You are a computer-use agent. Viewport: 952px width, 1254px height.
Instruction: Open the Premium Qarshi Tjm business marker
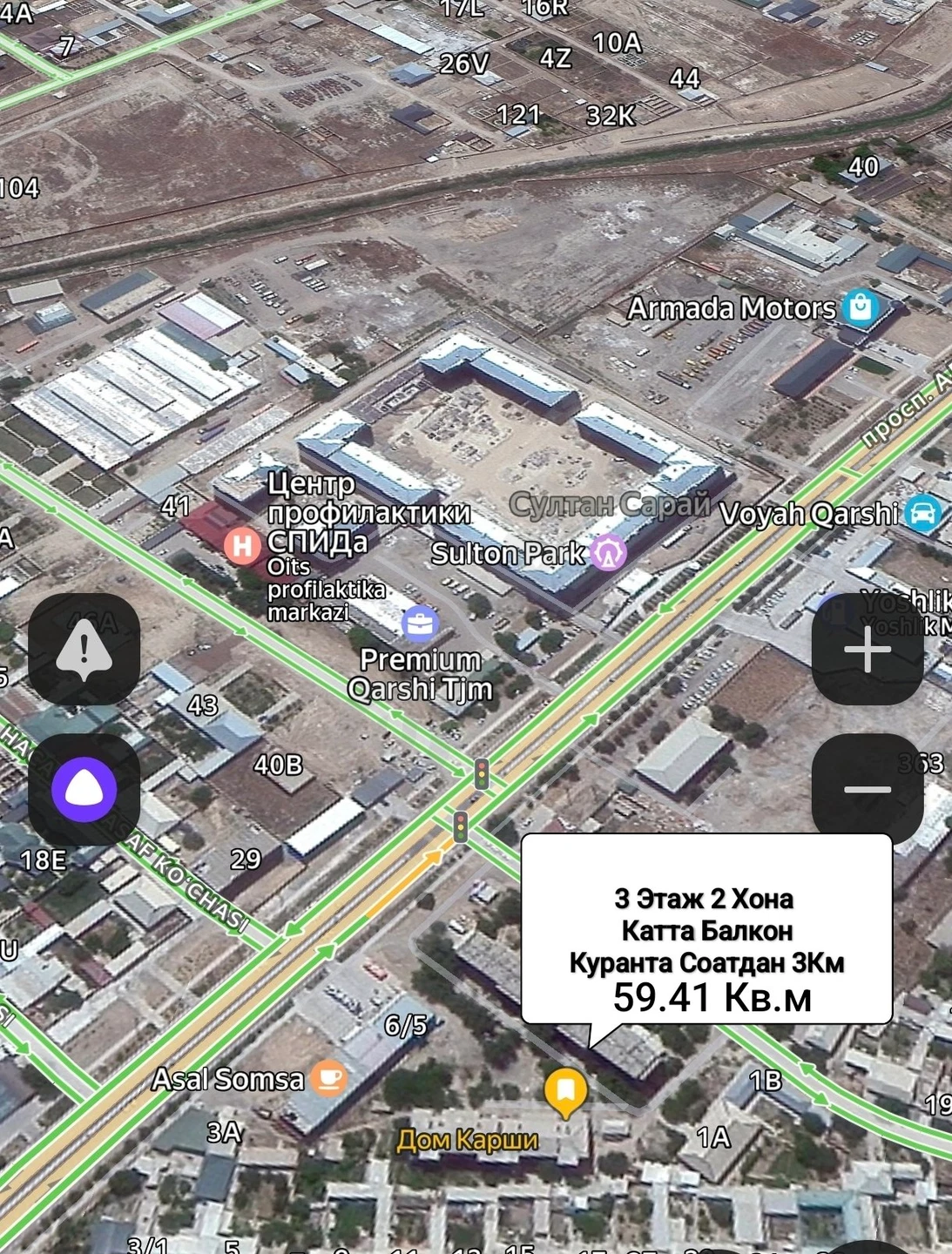tap(420, 624)
